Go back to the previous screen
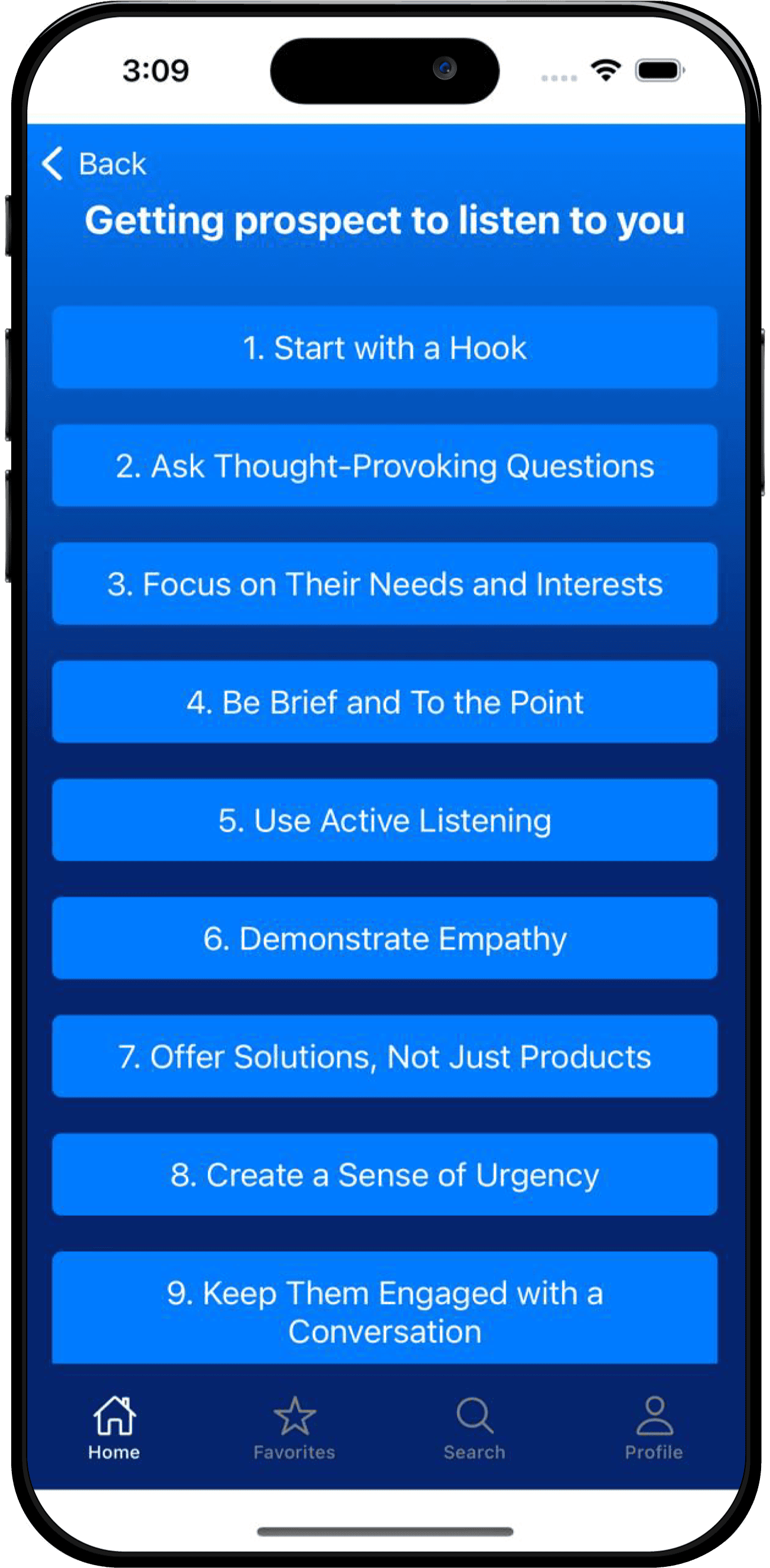Viewport: 770px width, 1568px height. (94, 164)
